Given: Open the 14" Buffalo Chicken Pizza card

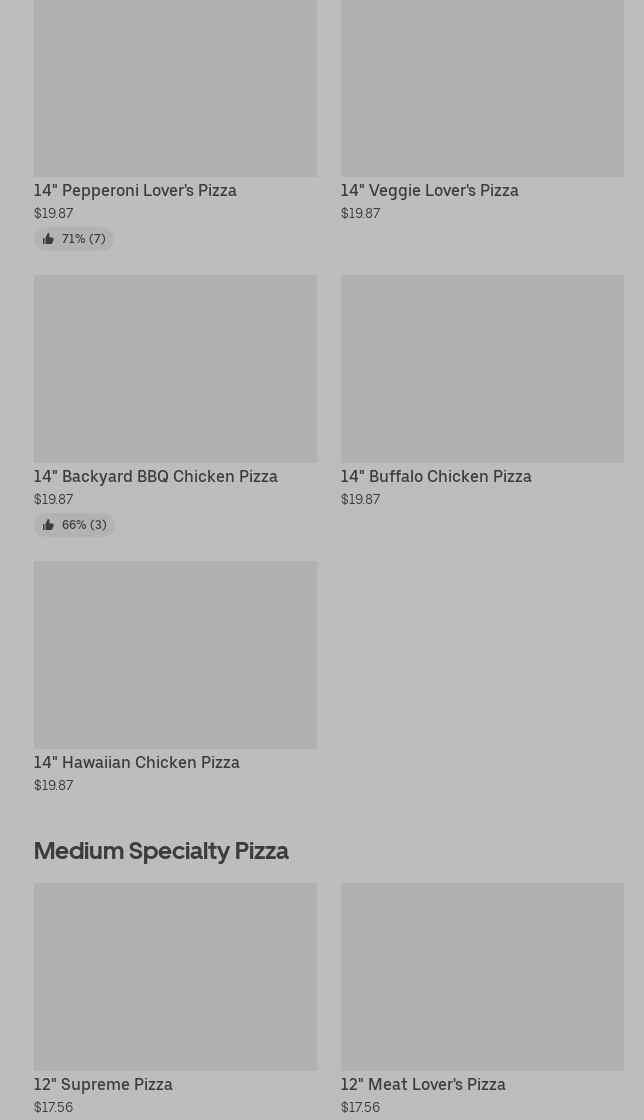Looking at the screenshot, I should coord(482,391).
